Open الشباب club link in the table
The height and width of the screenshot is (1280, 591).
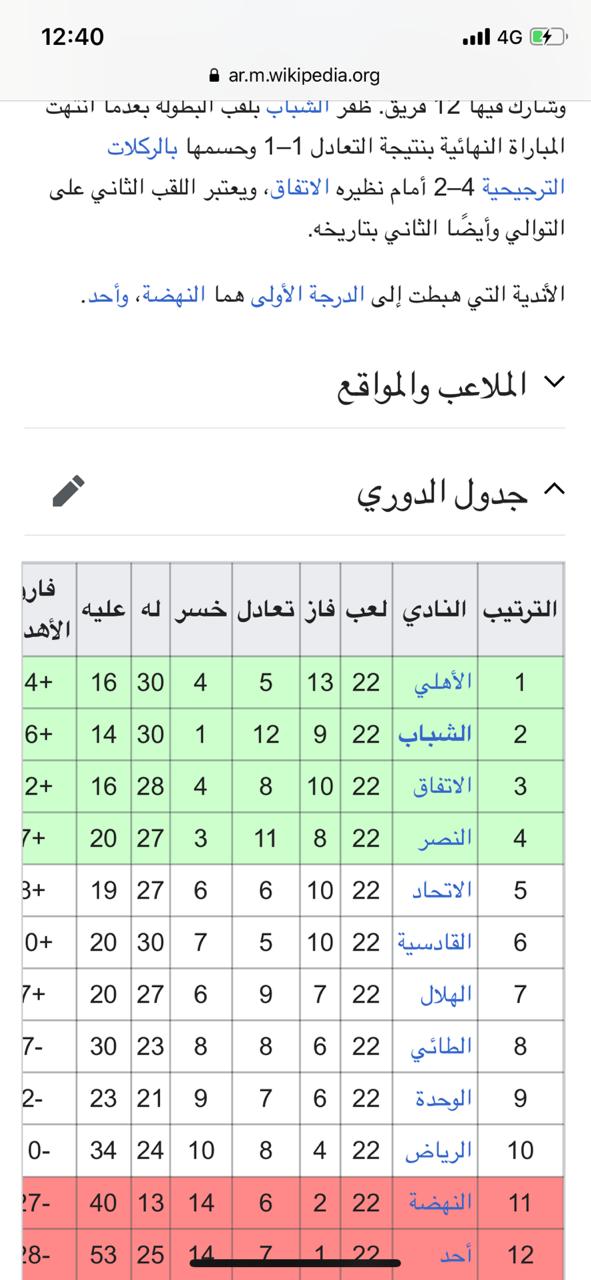coord(435,735)
